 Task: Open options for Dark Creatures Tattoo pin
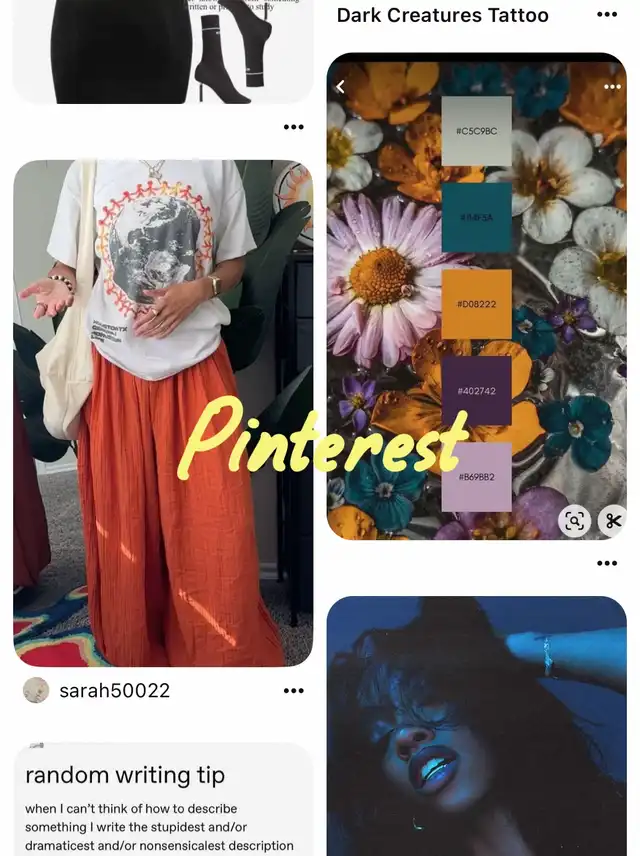(x=607, y=15)
